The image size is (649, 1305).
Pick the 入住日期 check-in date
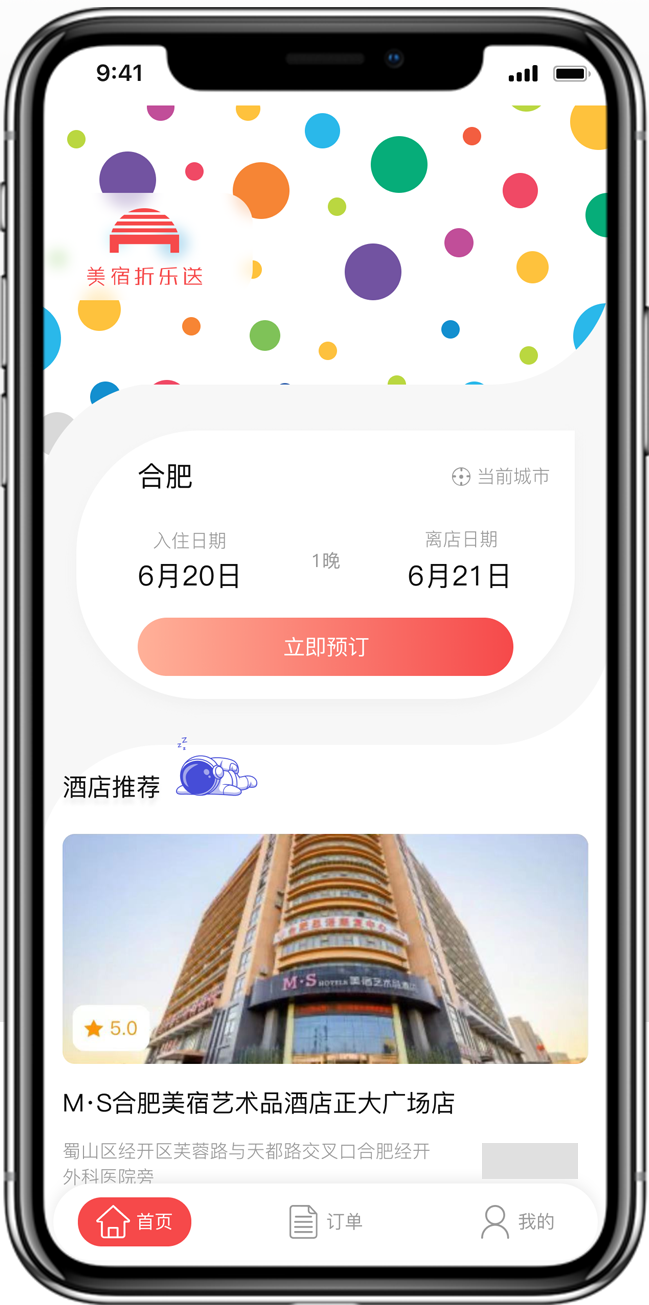pyautogui.click(x=189, y=562)
